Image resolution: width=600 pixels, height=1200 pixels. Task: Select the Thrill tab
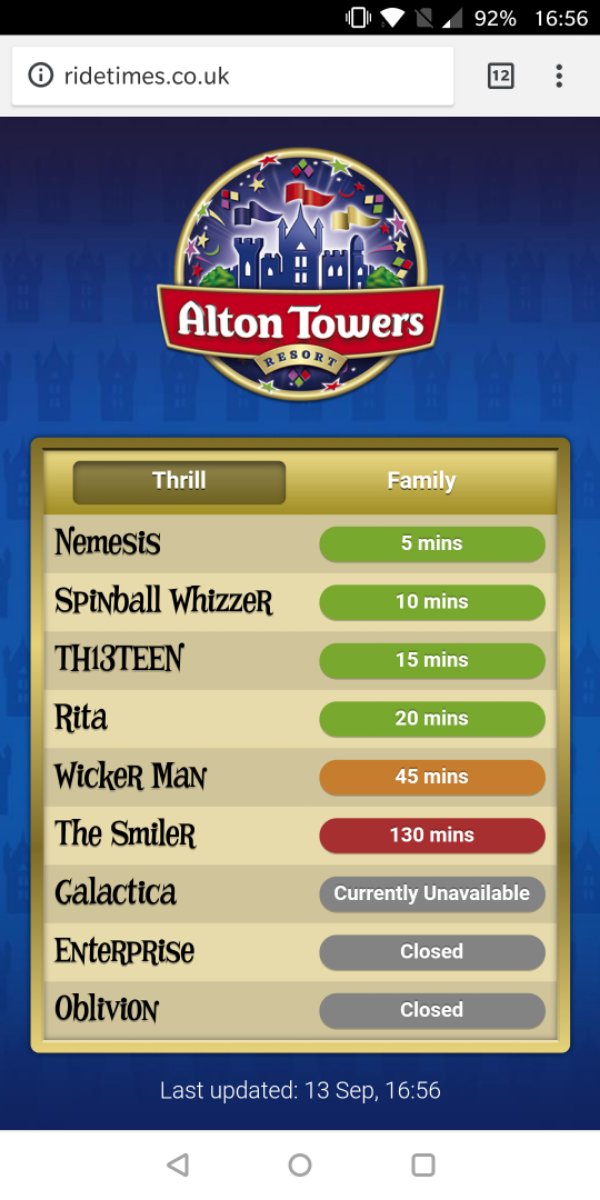179,481
